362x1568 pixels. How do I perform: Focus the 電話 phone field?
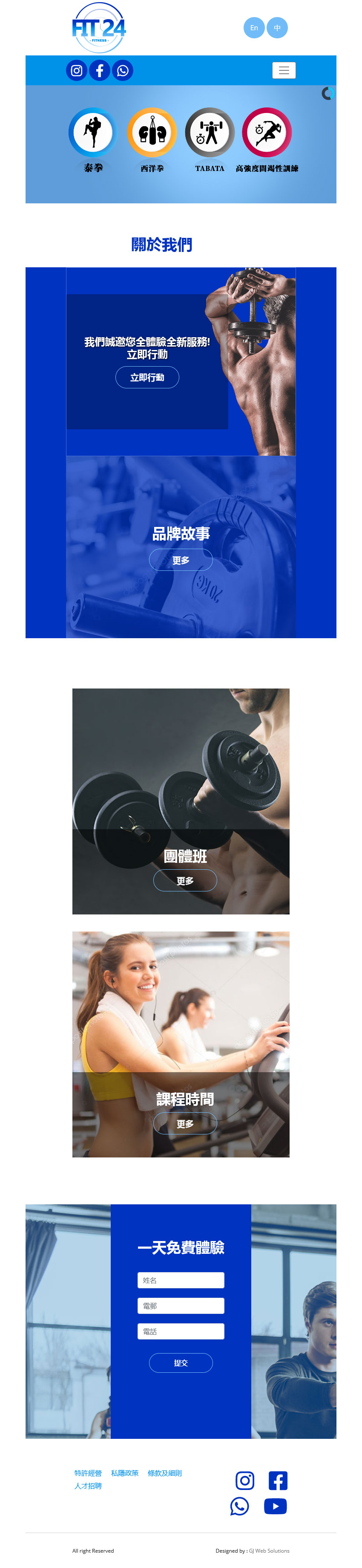coord(181,1331)
